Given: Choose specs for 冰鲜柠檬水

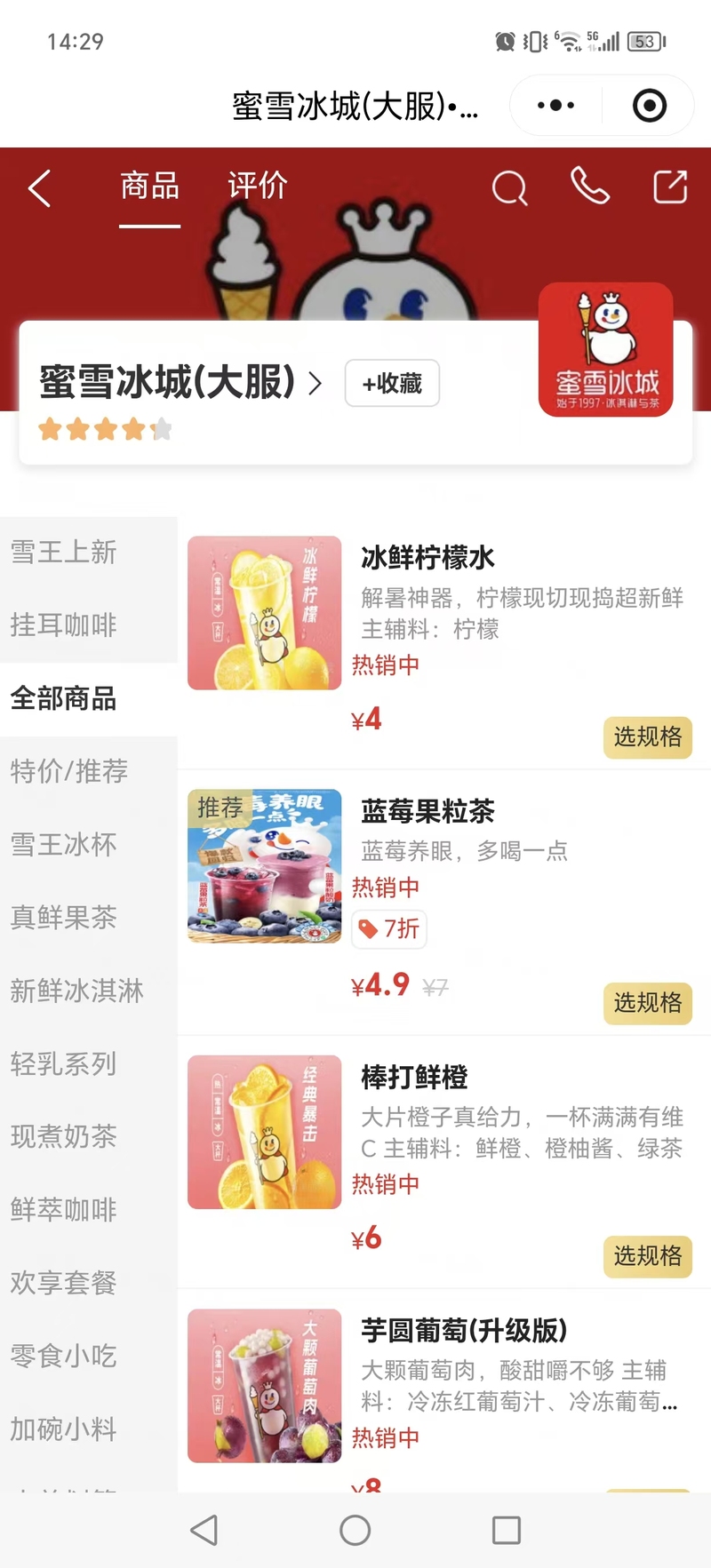Looking at the screenshot, I should [x=647, y=736].
